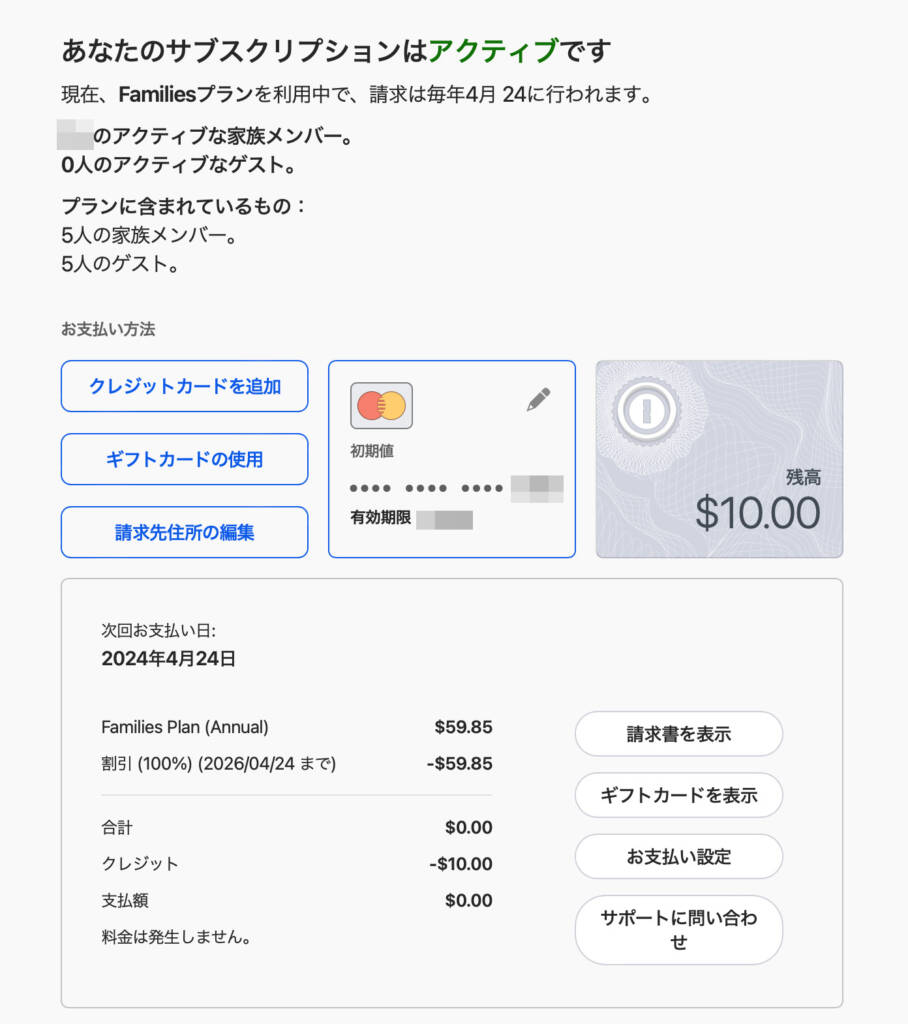Viewport: 908px width, 1024px height.
Task: Tap サポートに問い合わせ button
Action: tap(678, 929)
